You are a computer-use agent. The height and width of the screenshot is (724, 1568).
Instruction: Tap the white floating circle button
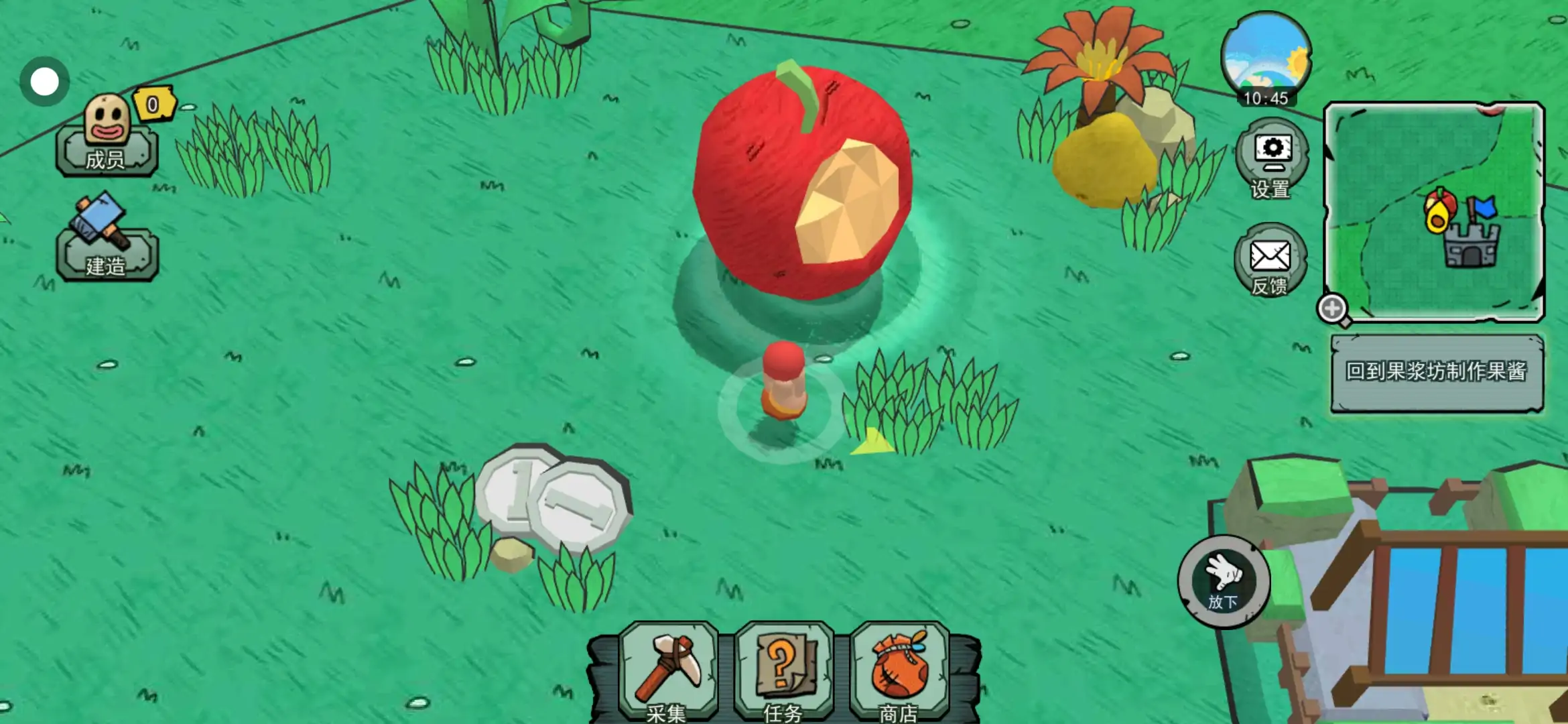[44, 82]
